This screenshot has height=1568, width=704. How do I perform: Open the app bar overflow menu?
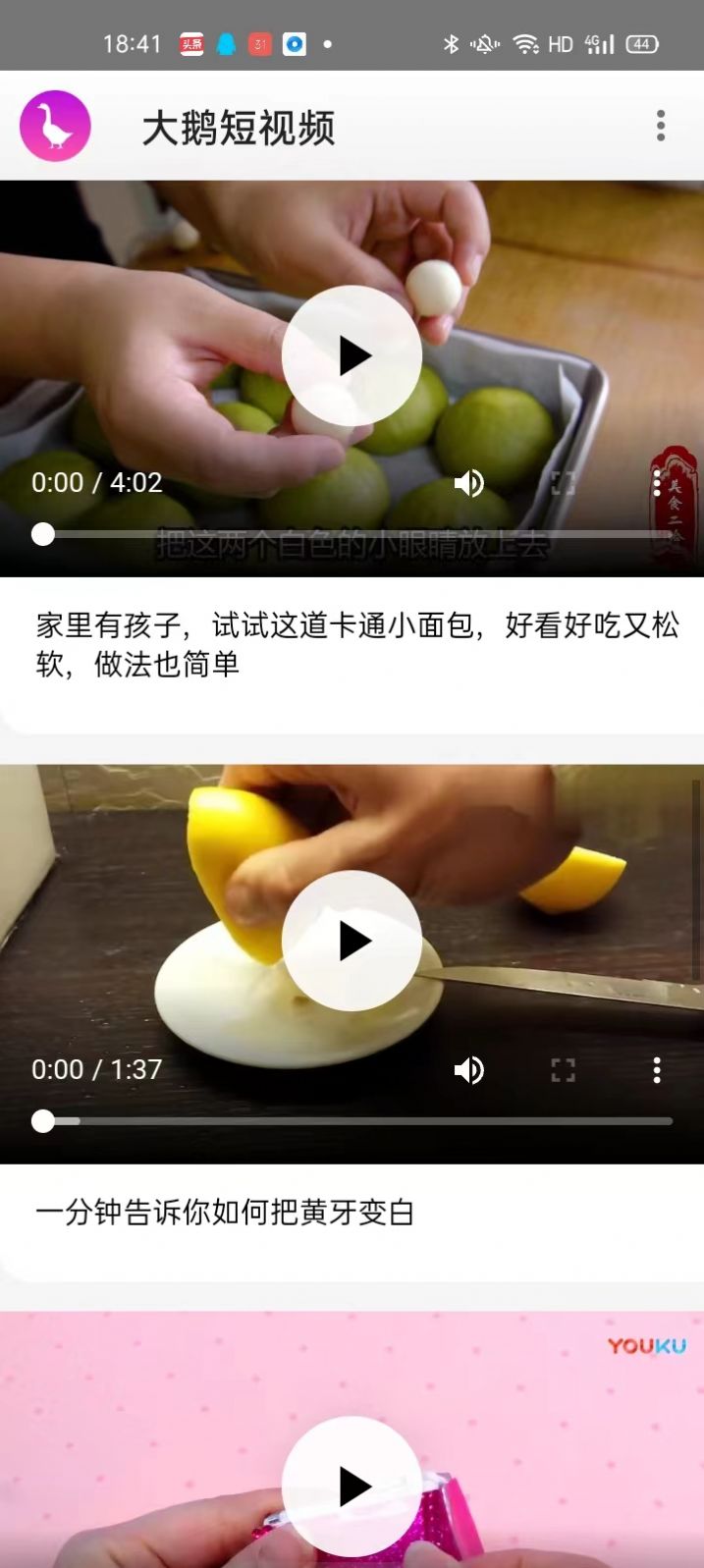pos(661,126)
